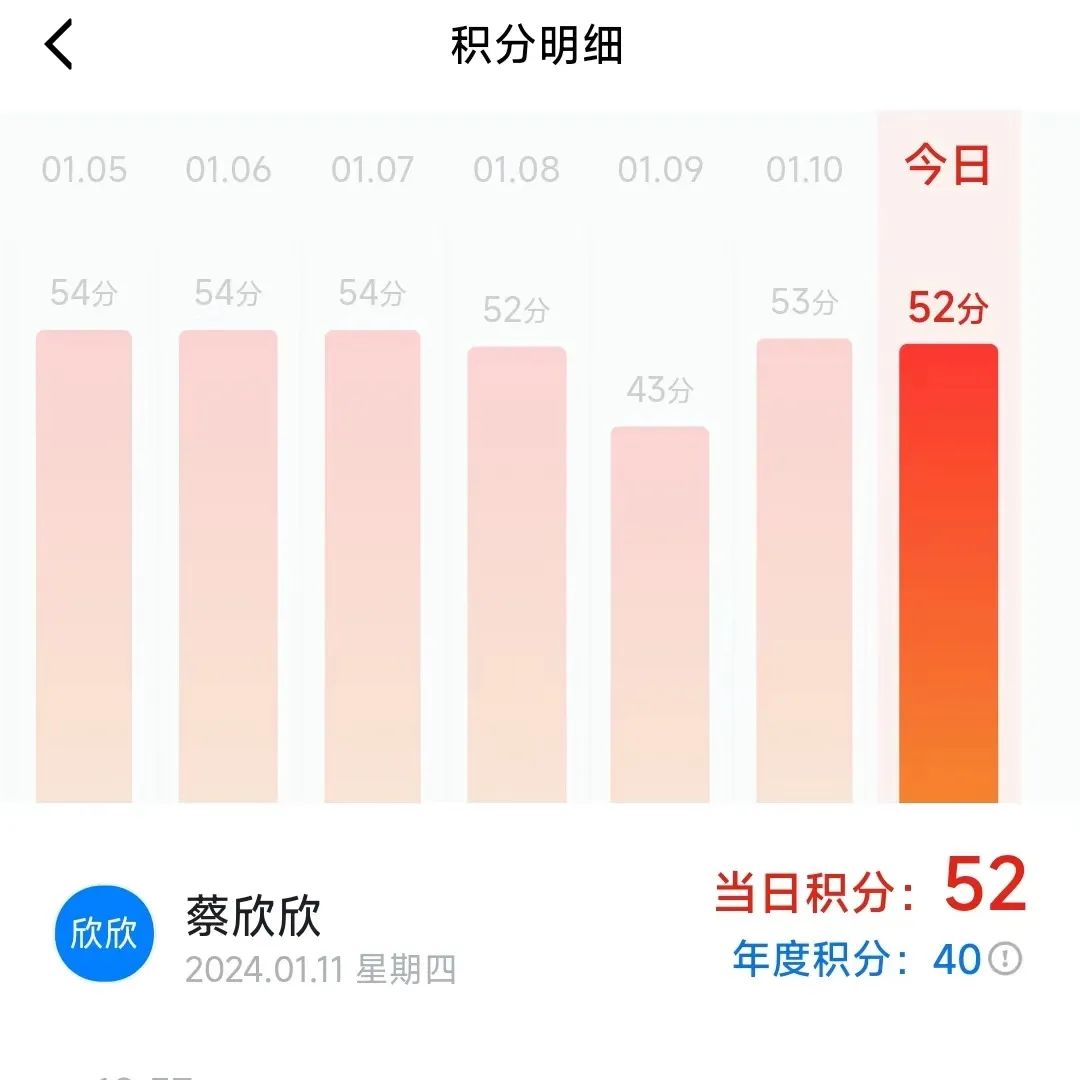Select the 01.06 score bar
The height and width of the screenshot is (1080, 1080).
228,566
